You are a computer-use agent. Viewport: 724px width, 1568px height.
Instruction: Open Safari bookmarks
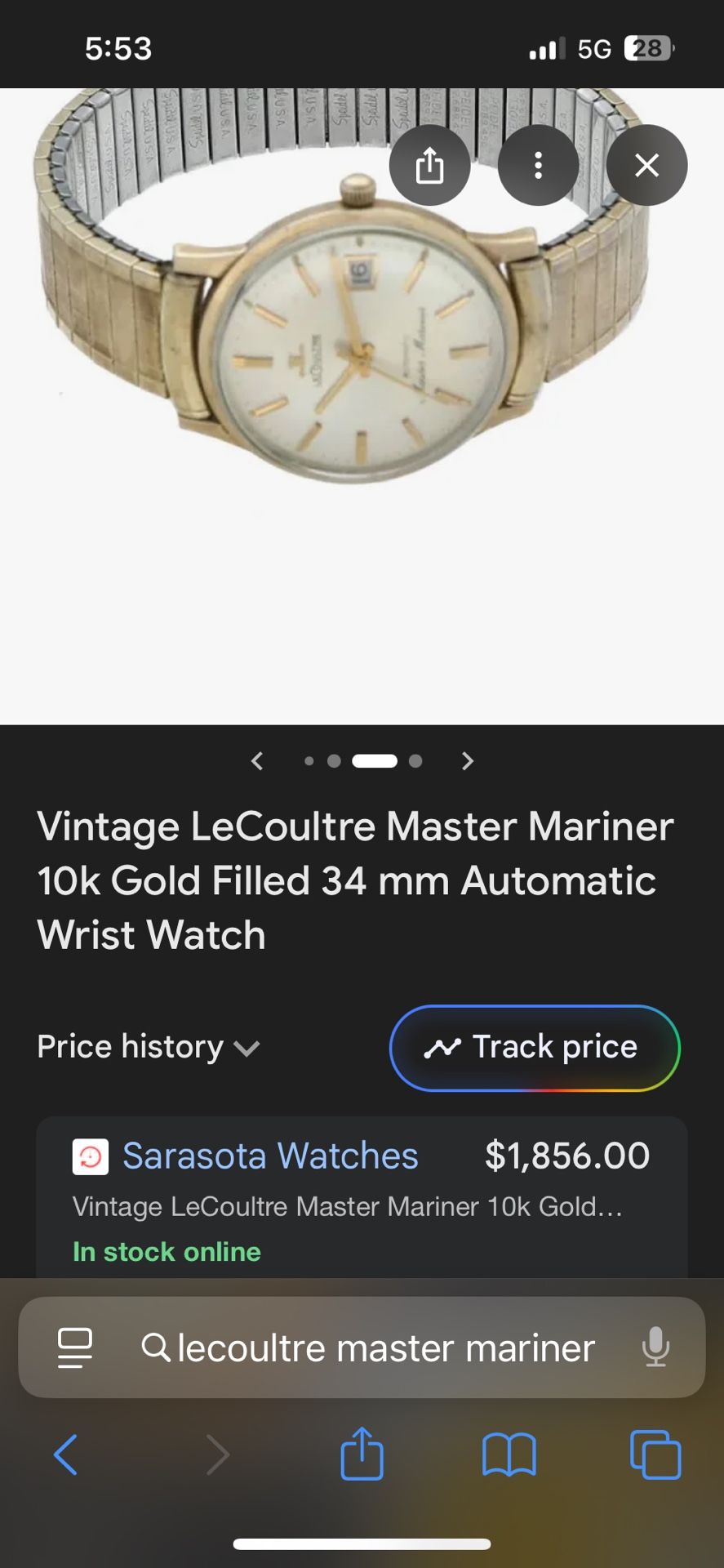point(509,1454)
